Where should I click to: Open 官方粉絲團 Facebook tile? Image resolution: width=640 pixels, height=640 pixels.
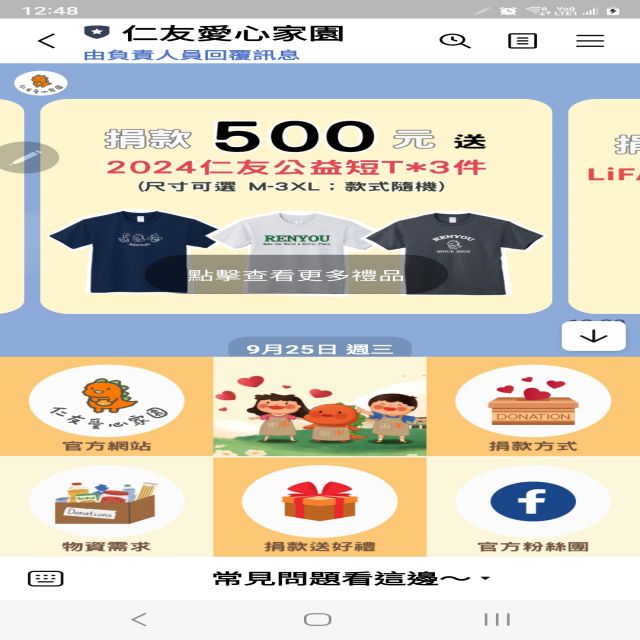(532, 509)
